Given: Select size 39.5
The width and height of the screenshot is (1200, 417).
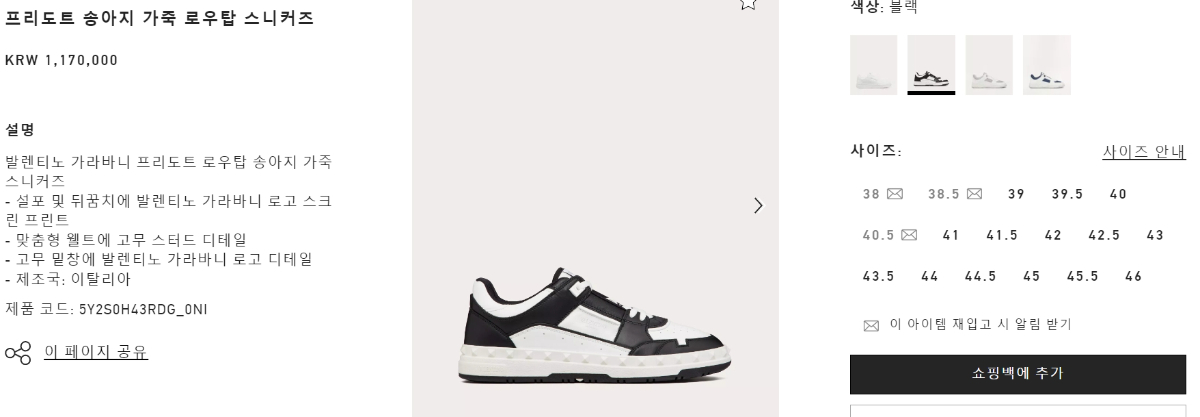Looking at the screenshot, I should [x=1067, y=194].
